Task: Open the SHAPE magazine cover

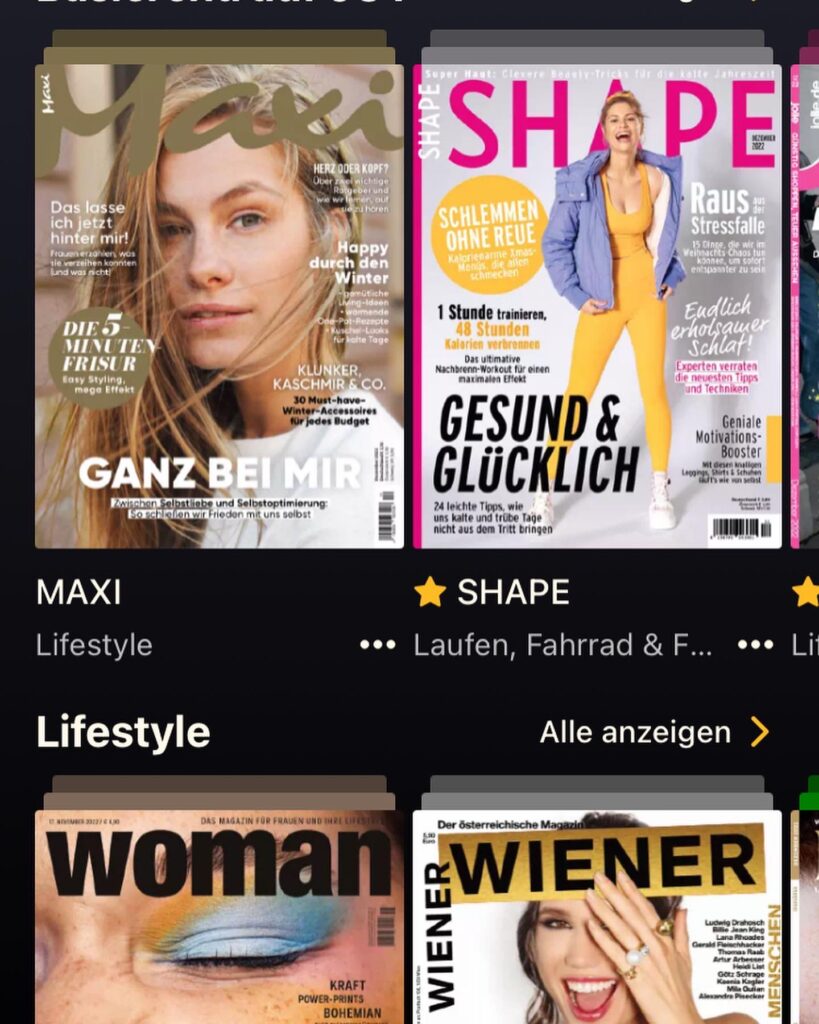Action: (597, 306)
